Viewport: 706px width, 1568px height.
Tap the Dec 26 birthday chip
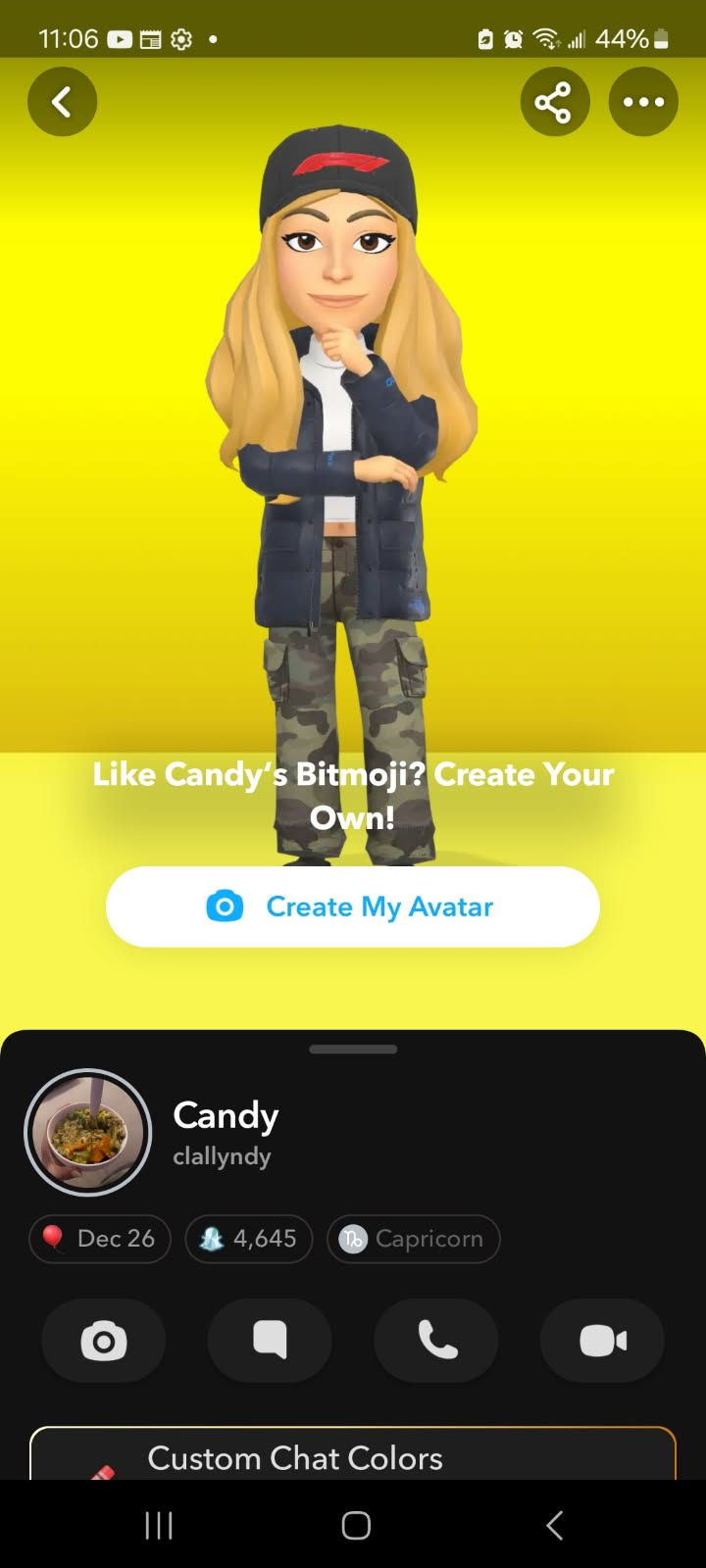pos(100,1239)
